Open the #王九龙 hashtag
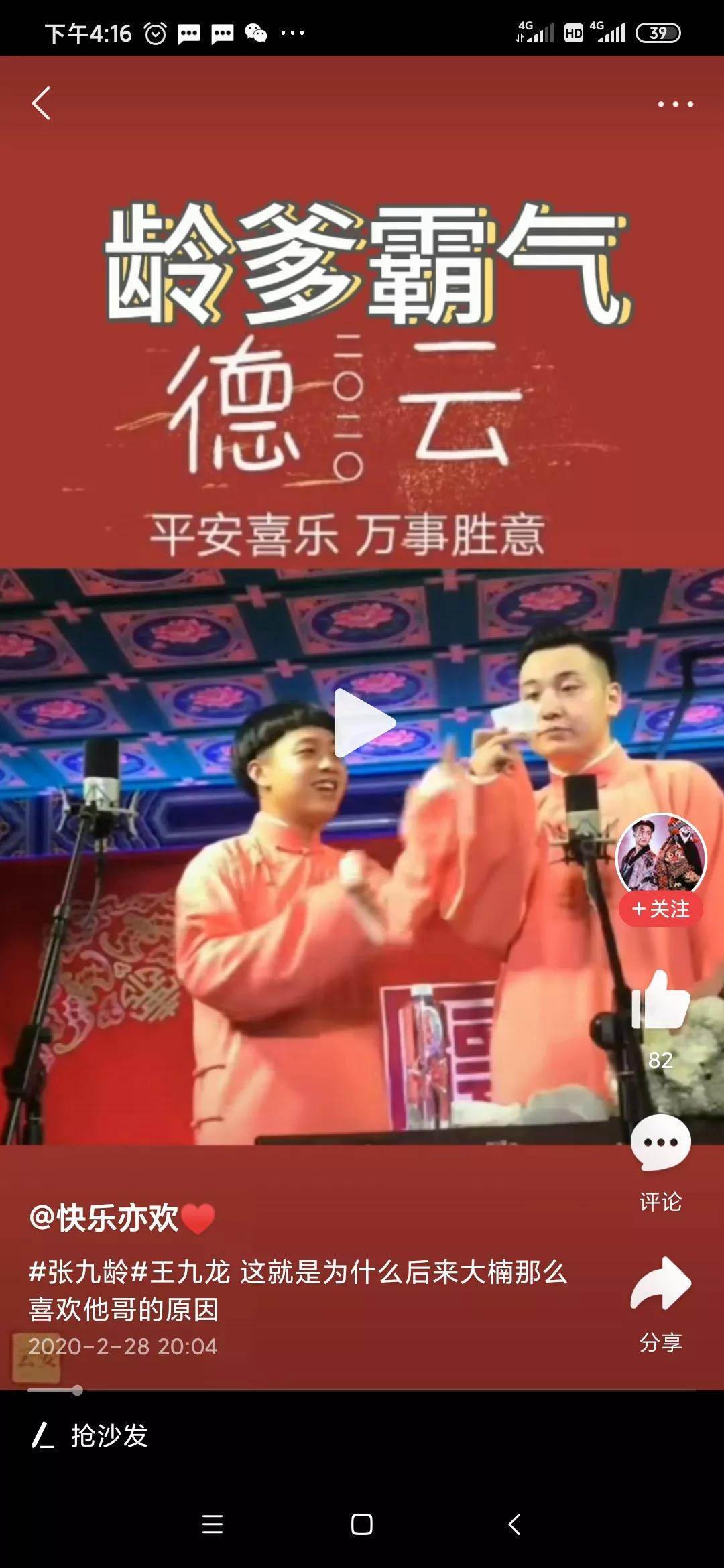This screenshot has height=1568, width=724. pos(181,1272)
